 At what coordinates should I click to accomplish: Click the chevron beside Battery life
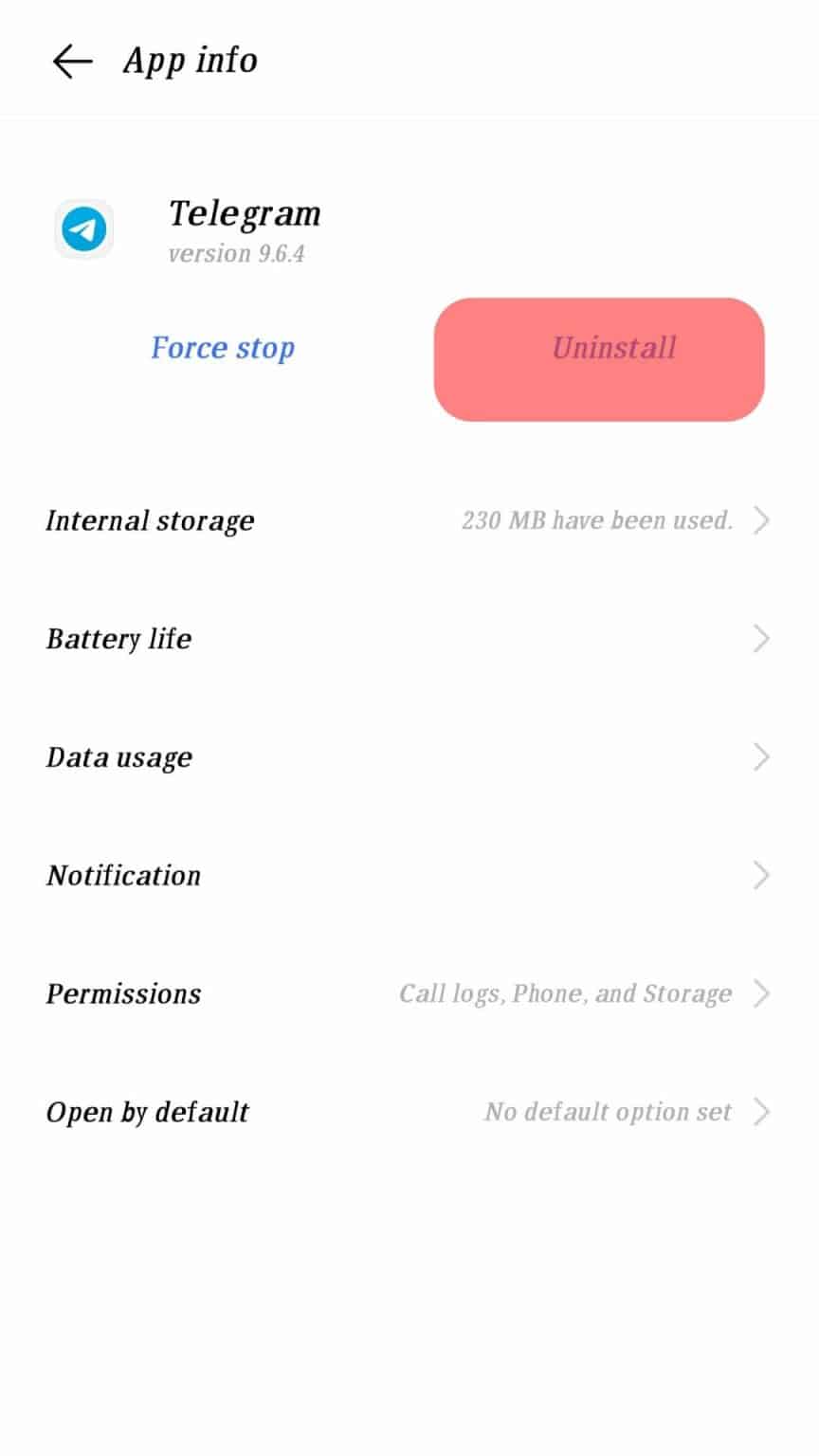click(x=763, y=638)
